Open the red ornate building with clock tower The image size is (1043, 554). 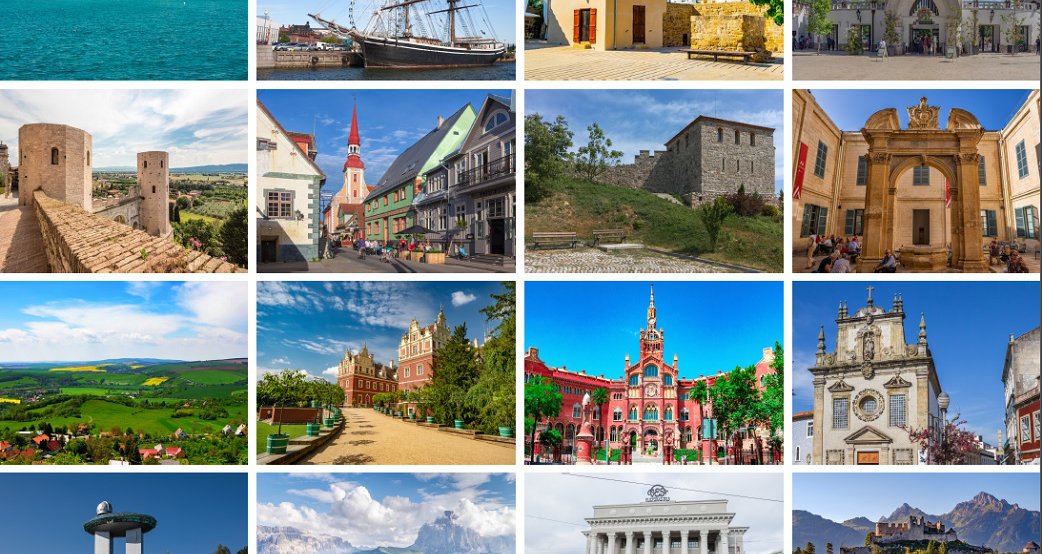click(x=654, y=372)
